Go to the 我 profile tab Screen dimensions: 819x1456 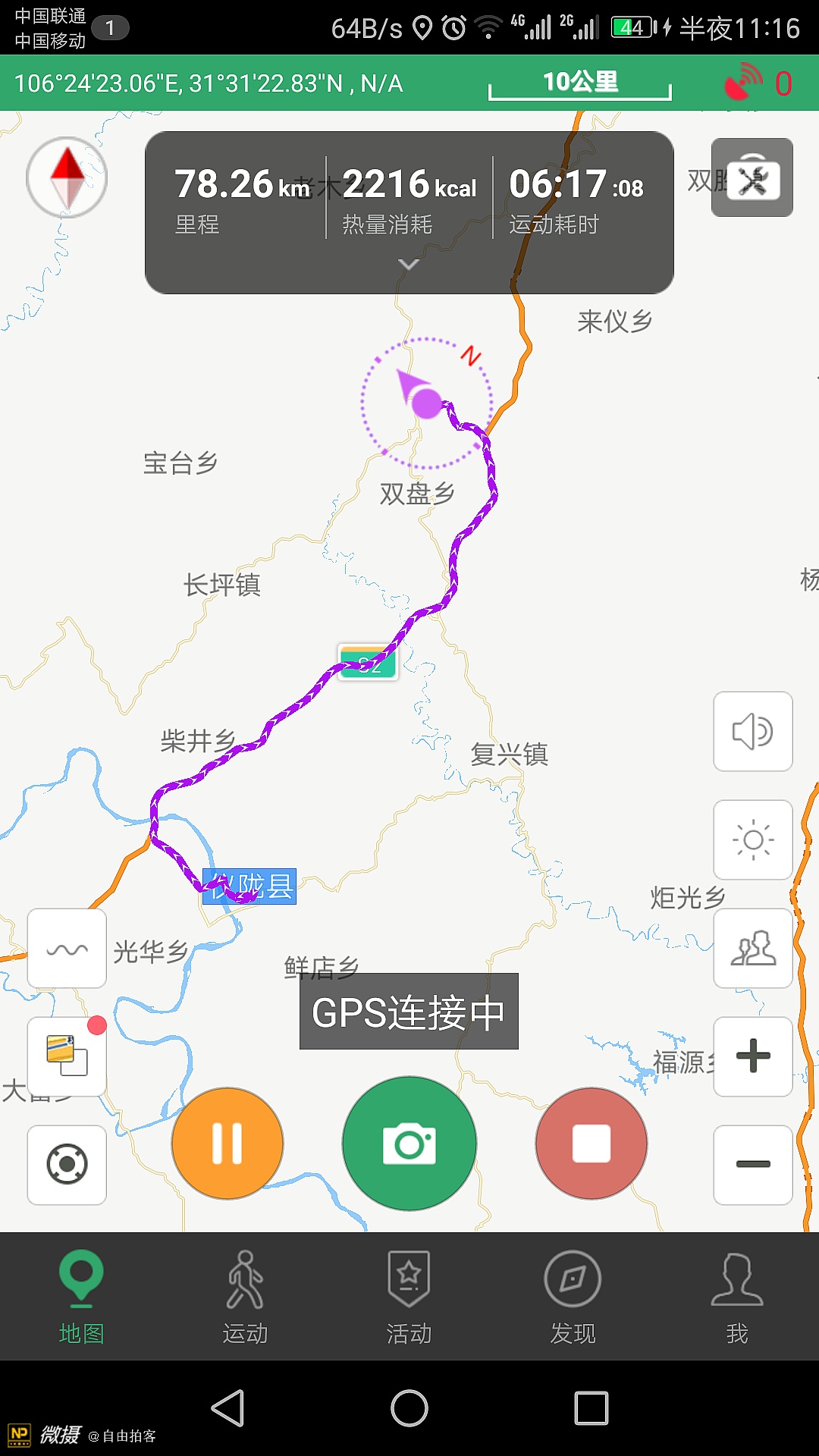click(x=736, y=1297)
